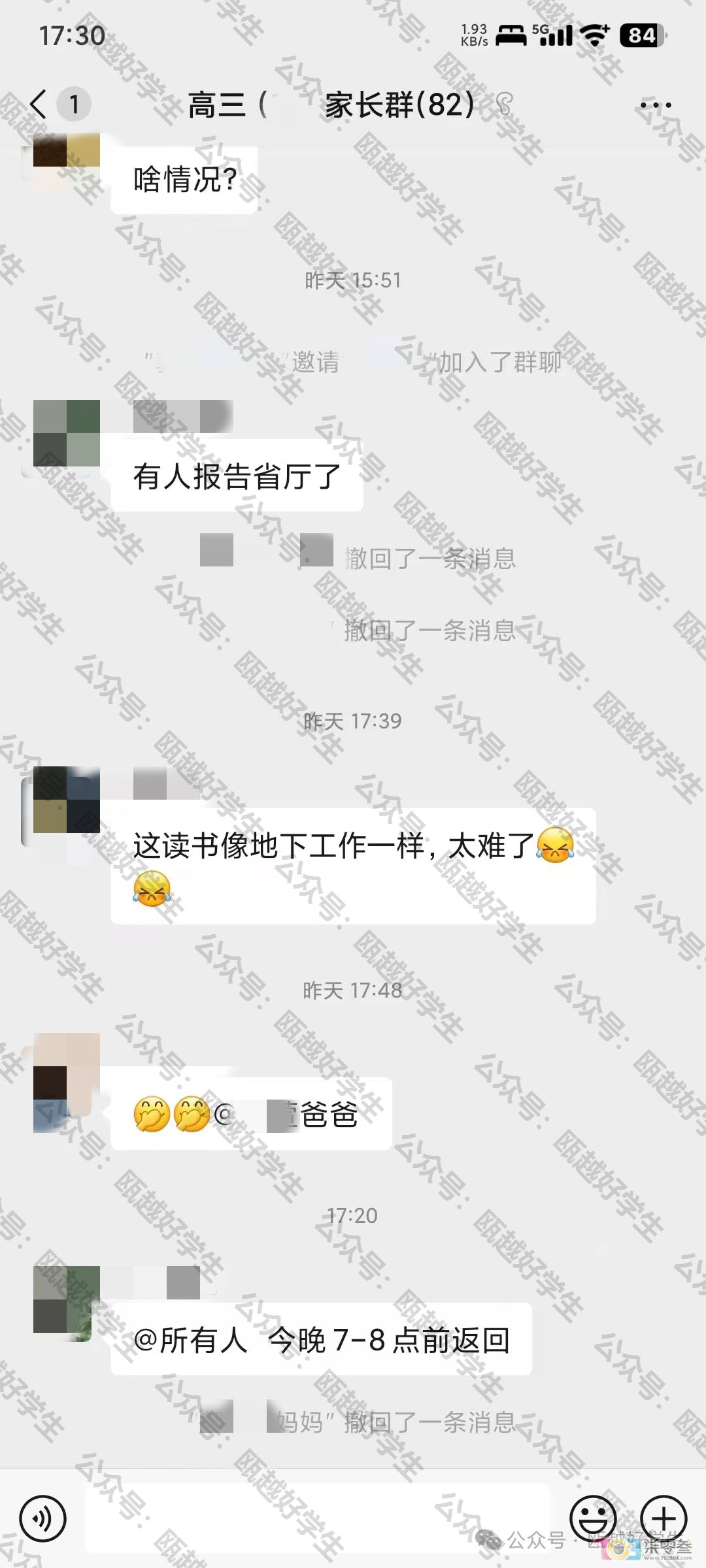Focus the message text field
This screenshot has width=706, height=1568.
(317, 1518)
